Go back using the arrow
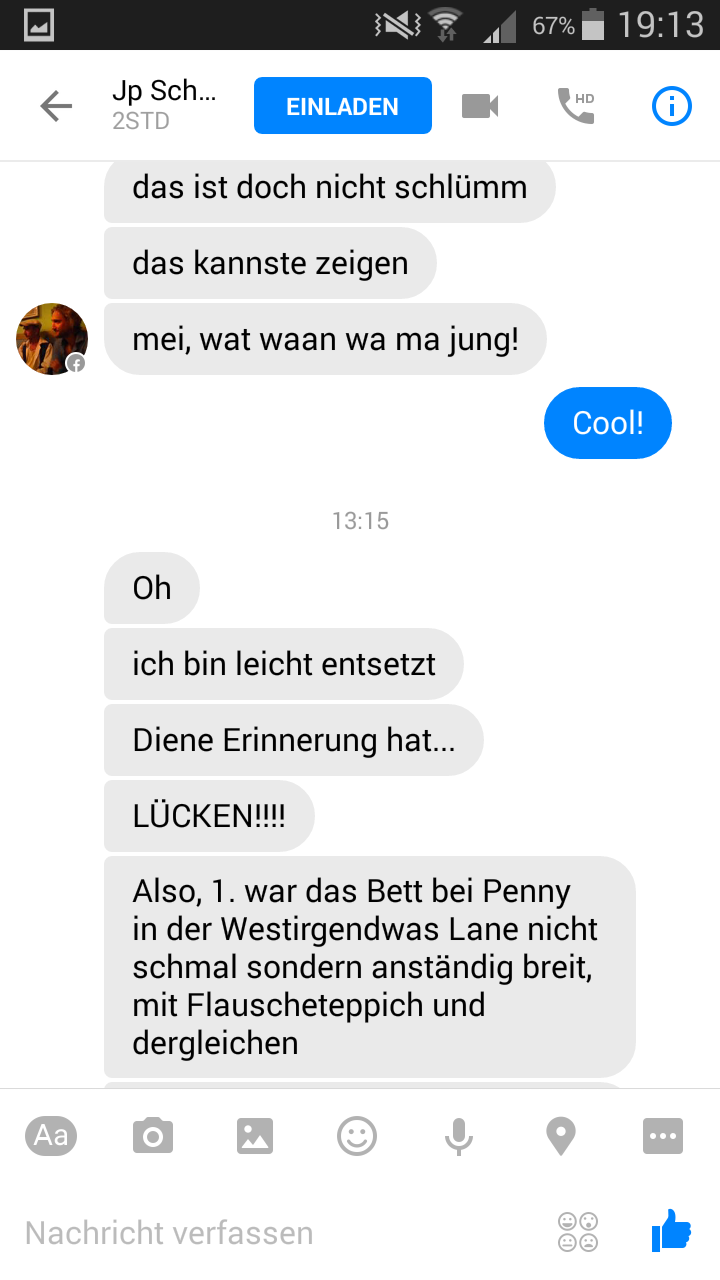 [56, 106]
